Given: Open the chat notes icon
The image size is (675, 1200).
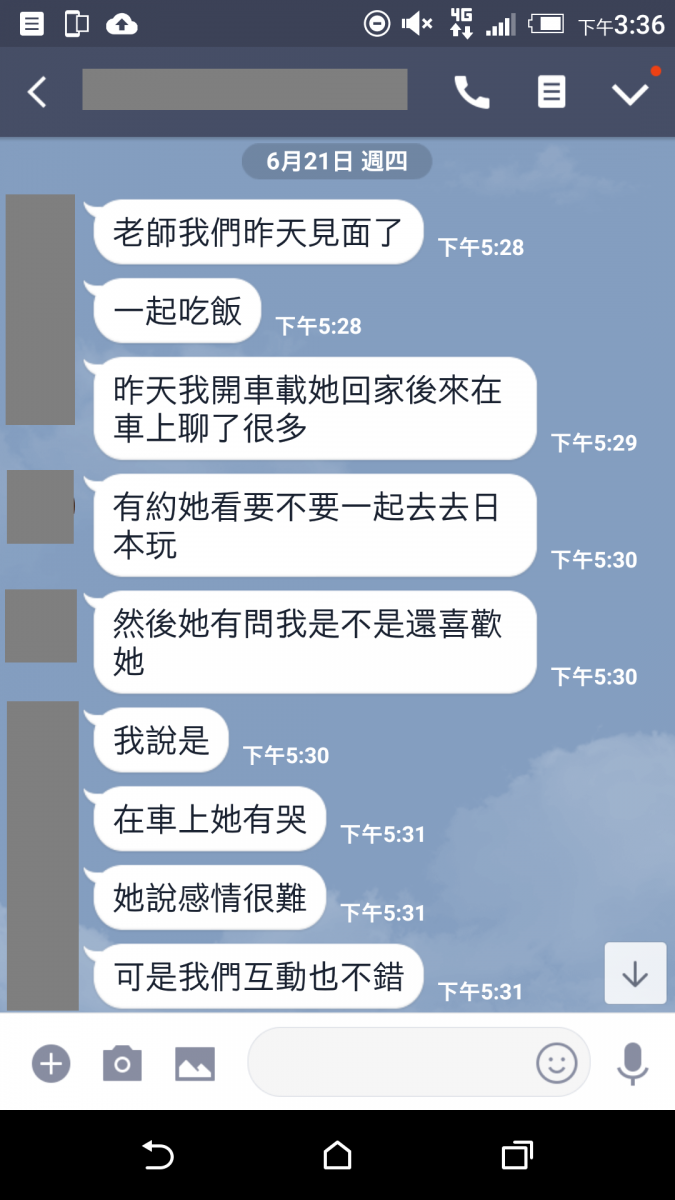Looking at the screenshot, I should click(x=551, y=92).
